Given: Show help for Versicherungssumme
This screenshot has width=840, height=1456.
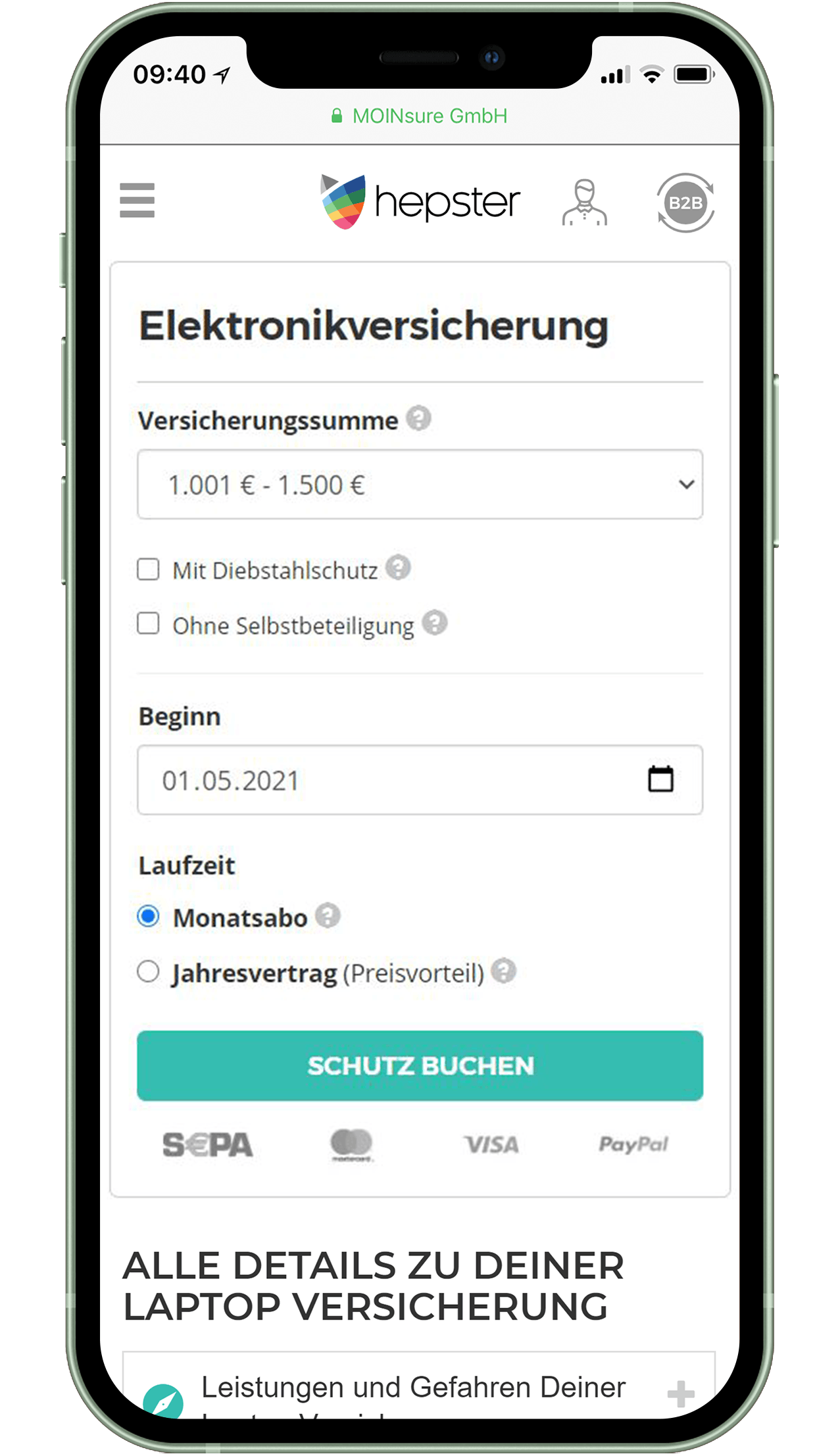Looking at the screenshot, I should [x=418, y=418].
